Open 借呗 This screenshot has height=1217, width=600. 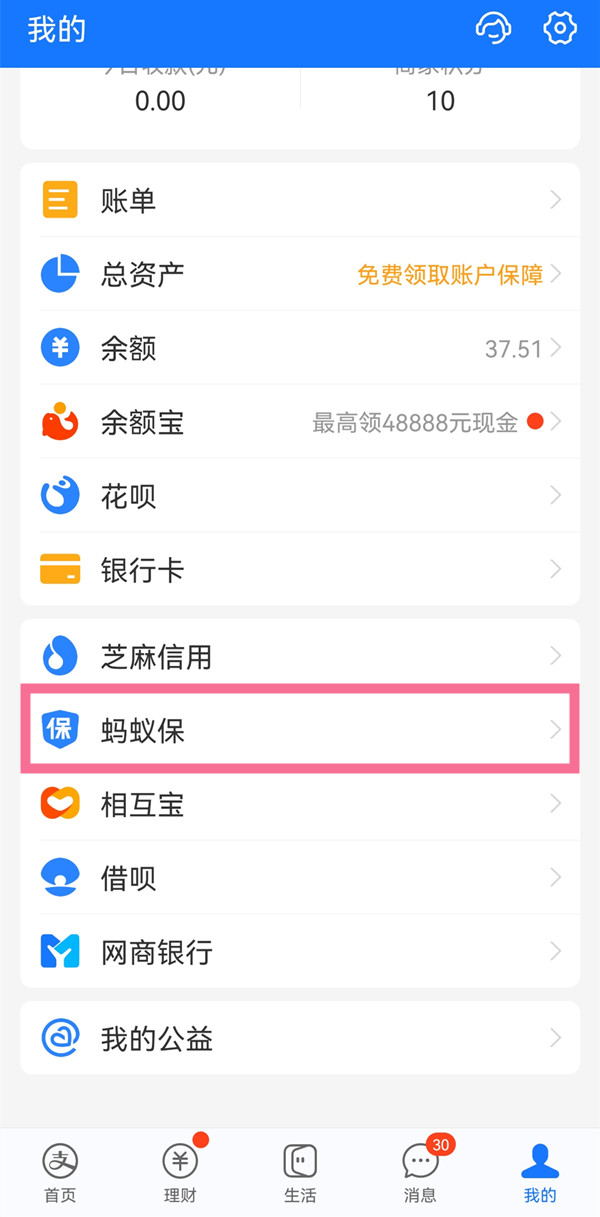pyautogui.click(x=300, y=878)
